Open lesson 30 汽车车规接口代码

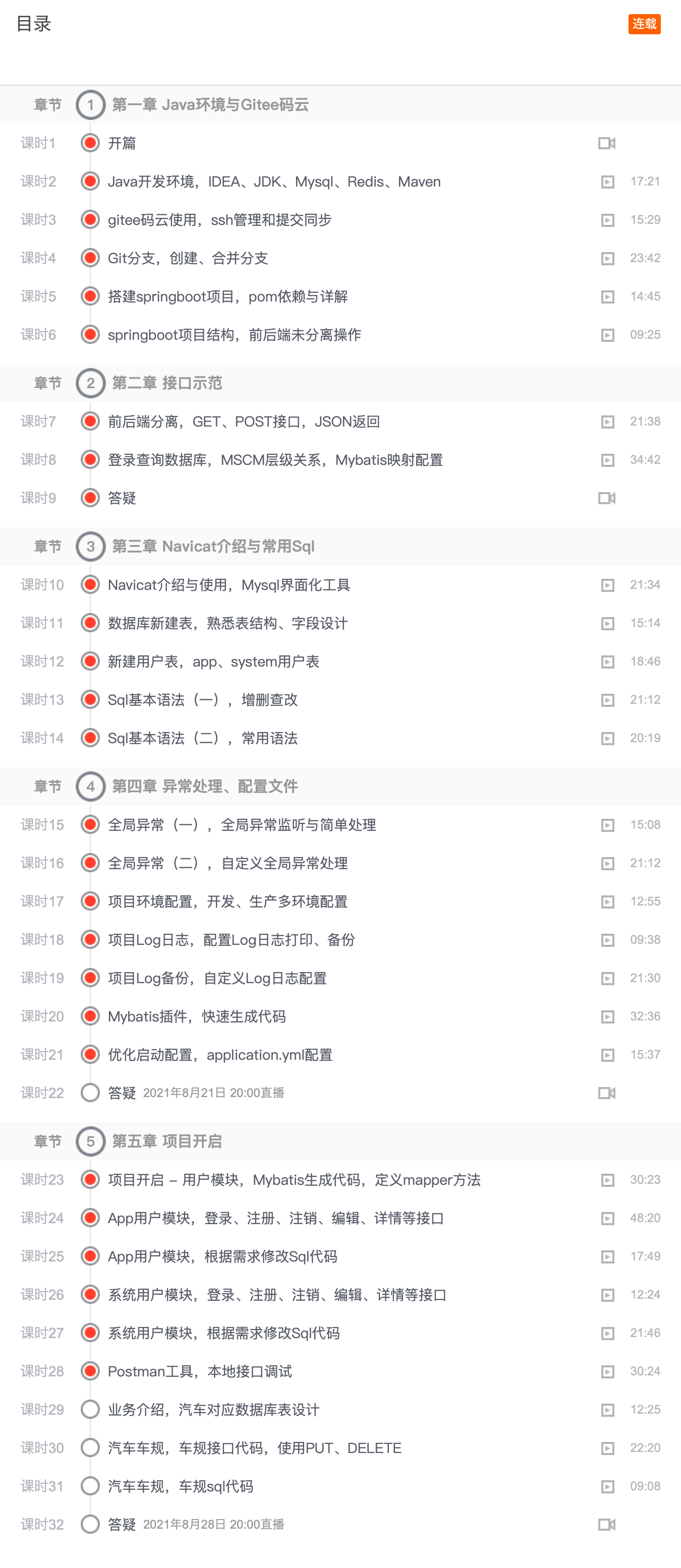(254, 1448)
